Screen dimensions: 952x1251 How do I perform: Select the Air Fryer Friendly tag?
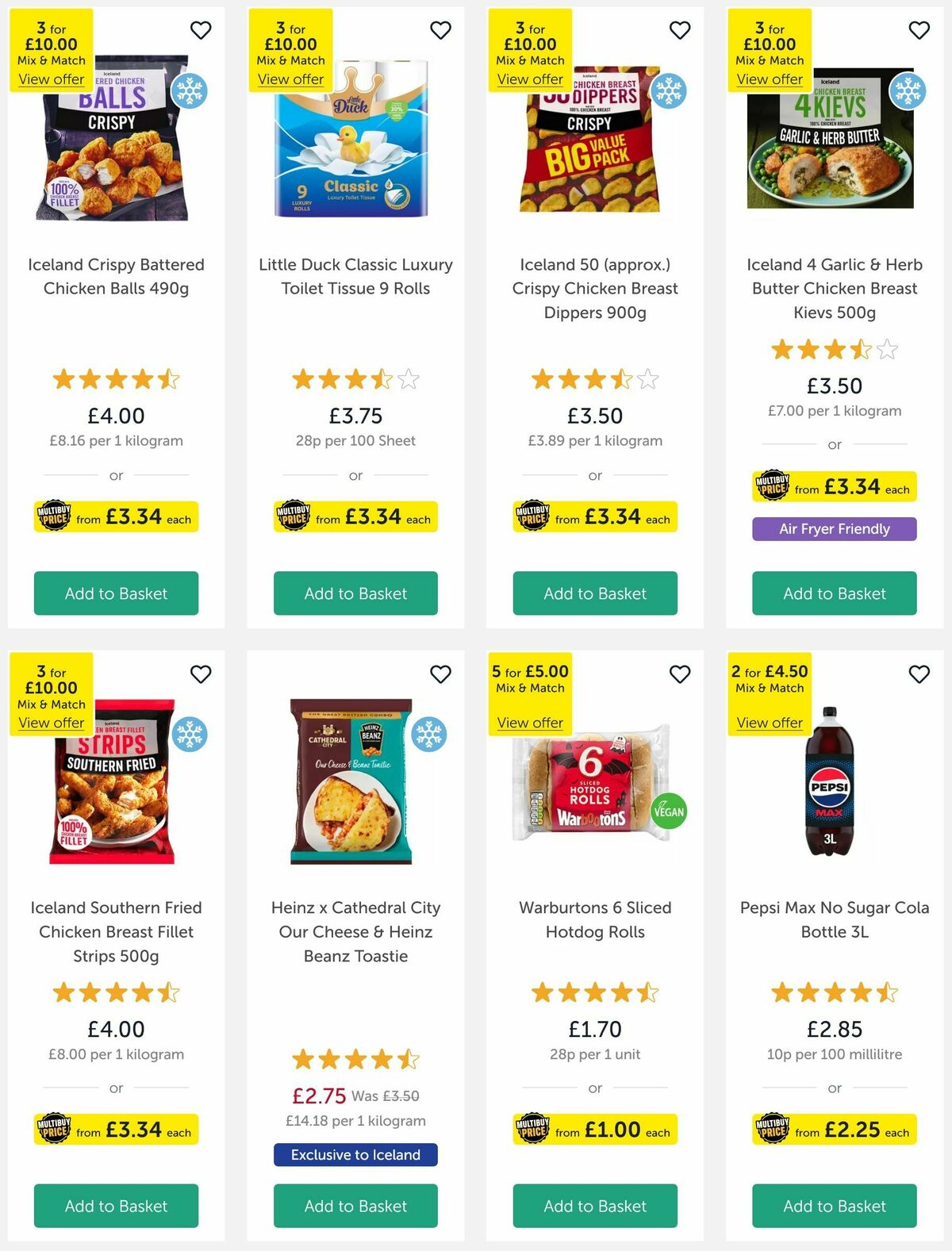[834, 528]
